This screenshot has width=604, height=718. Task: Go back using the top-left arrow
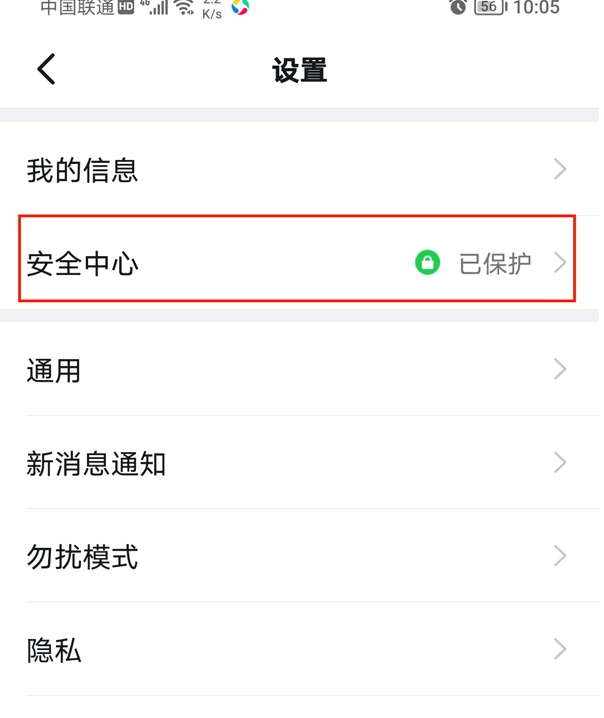[x=46, y=70]
